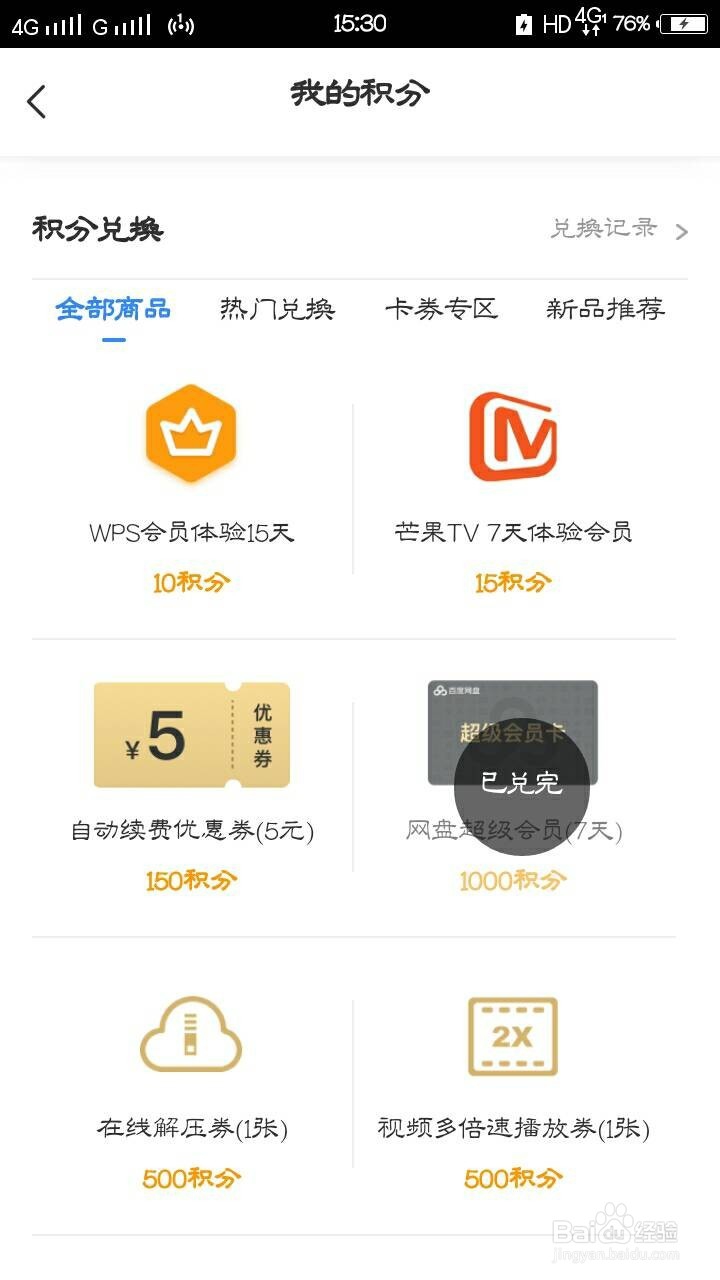Tap 150积分 under the 5元 coupon
Screen dimensions: 720x1280
pyautogui.click(x=191, y=880)
